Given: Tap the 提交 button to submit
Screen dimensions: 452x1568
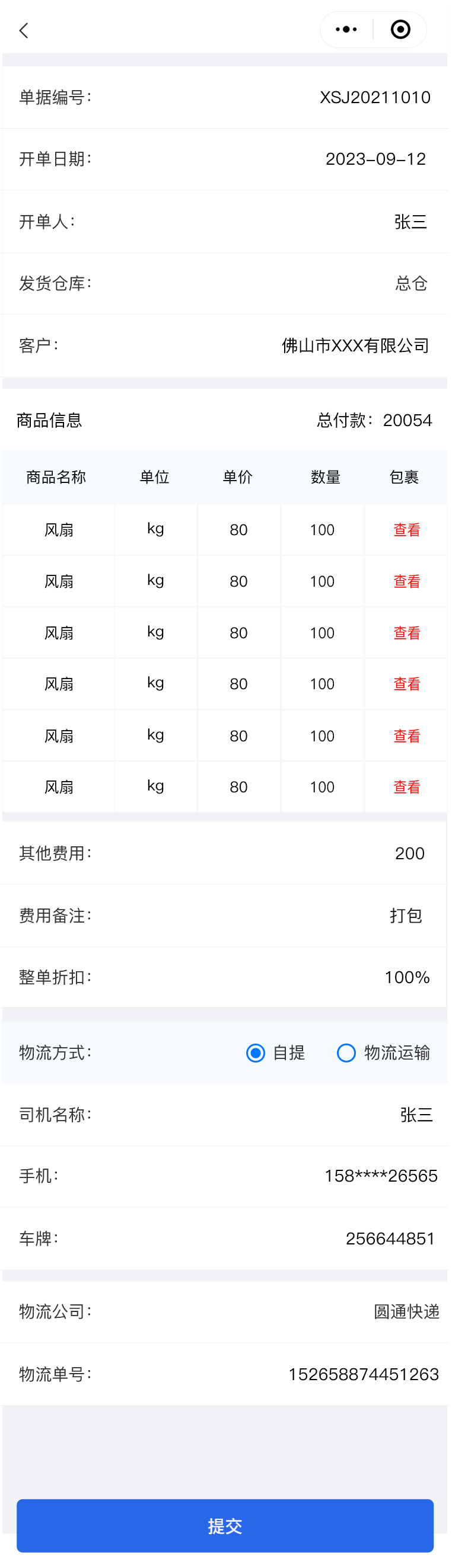Looking at the screenshot, I should coord(225,1525).
